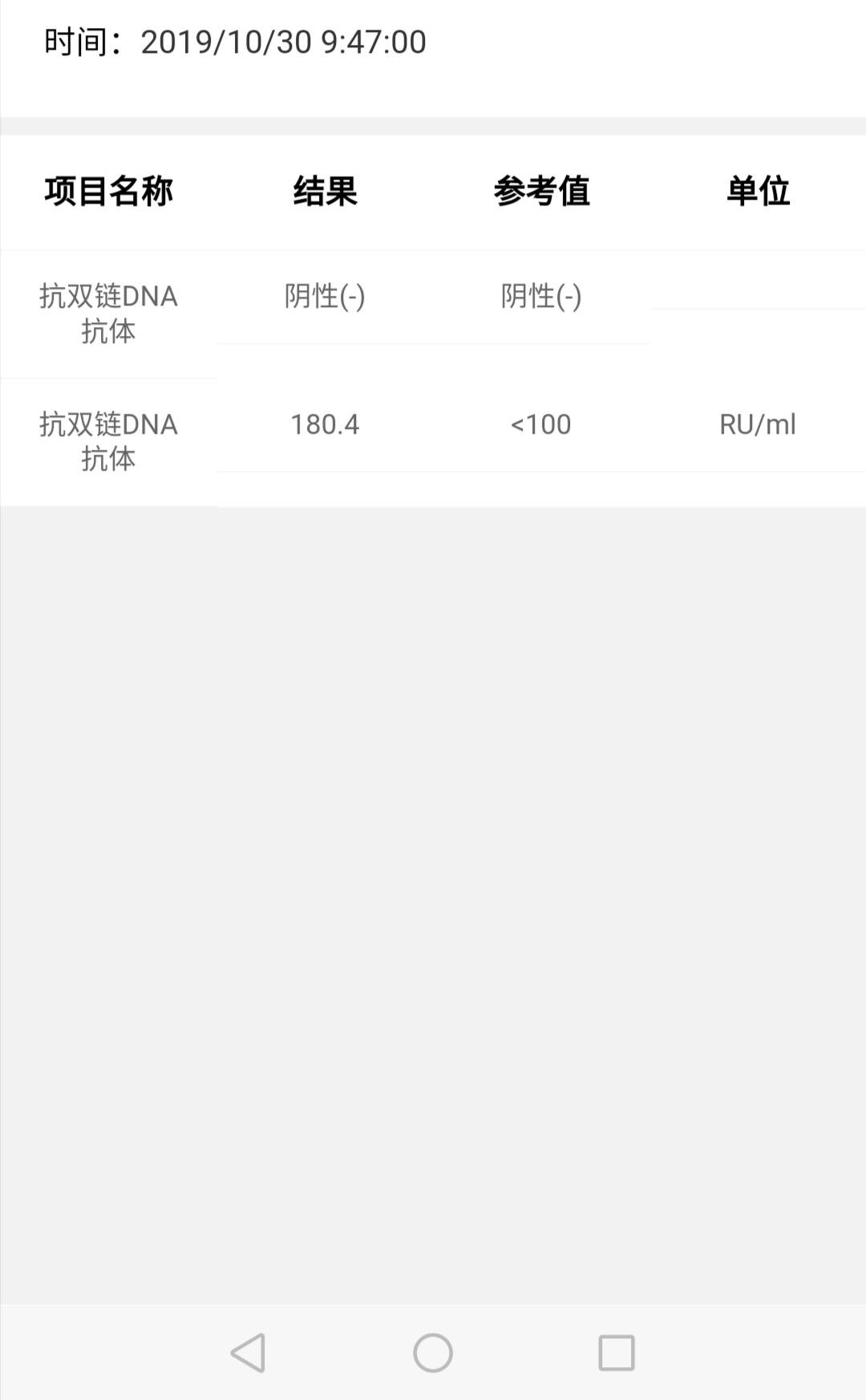Tap the RU/ml unit text
The height and width of the screenshot is (1400, 866).
[x=757, y=425]
